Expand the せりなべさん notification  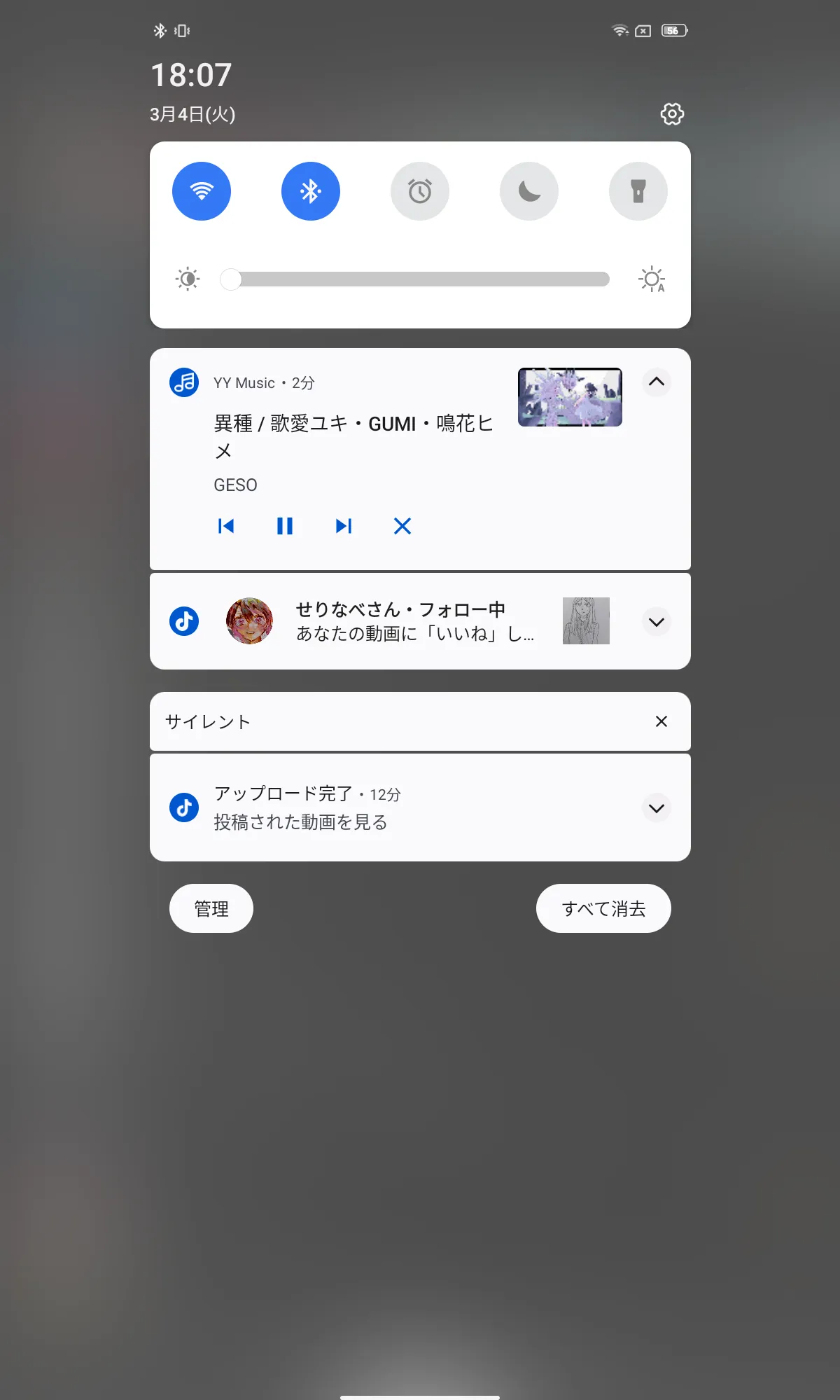click(x=657, y=622)
